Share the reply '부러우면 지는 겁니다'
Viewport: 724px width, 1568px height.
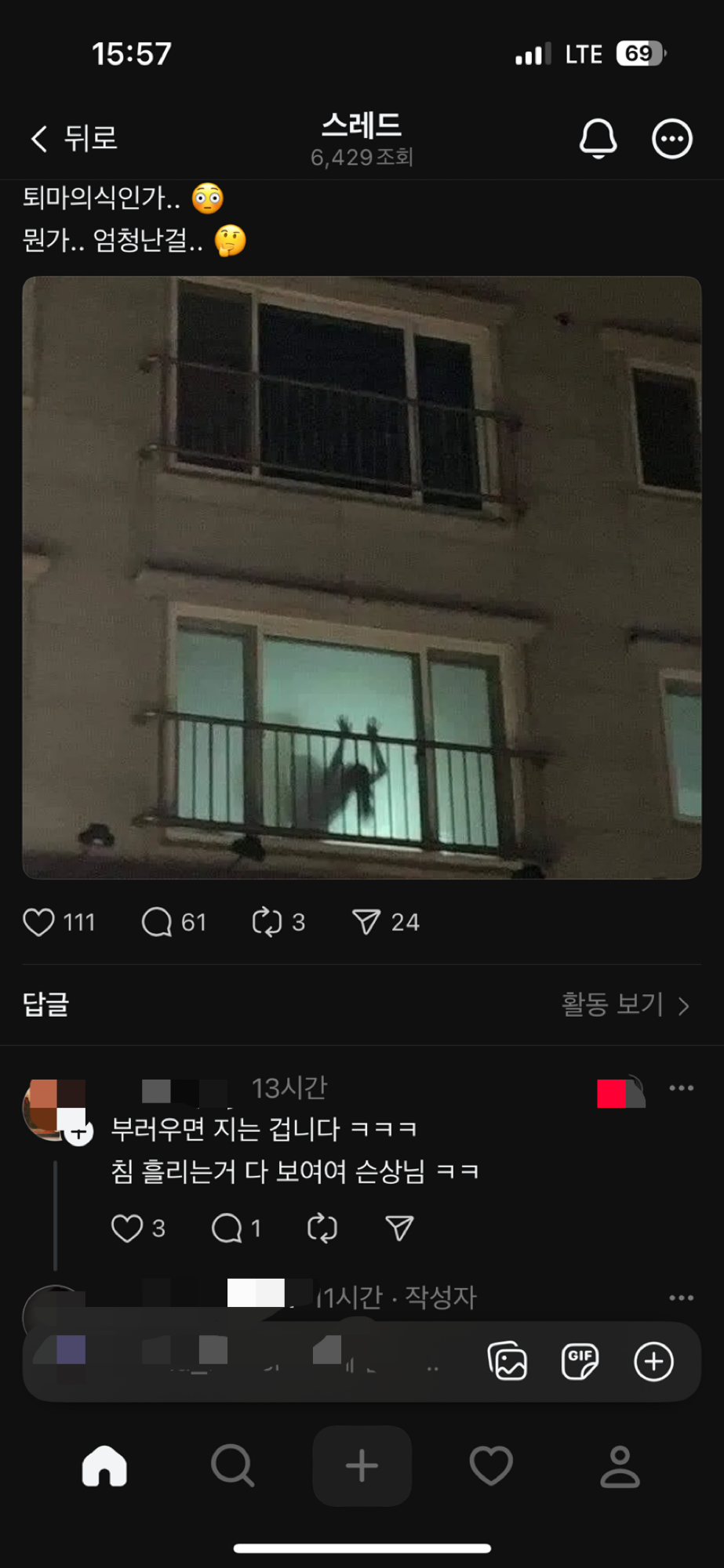coord(399,1228)
